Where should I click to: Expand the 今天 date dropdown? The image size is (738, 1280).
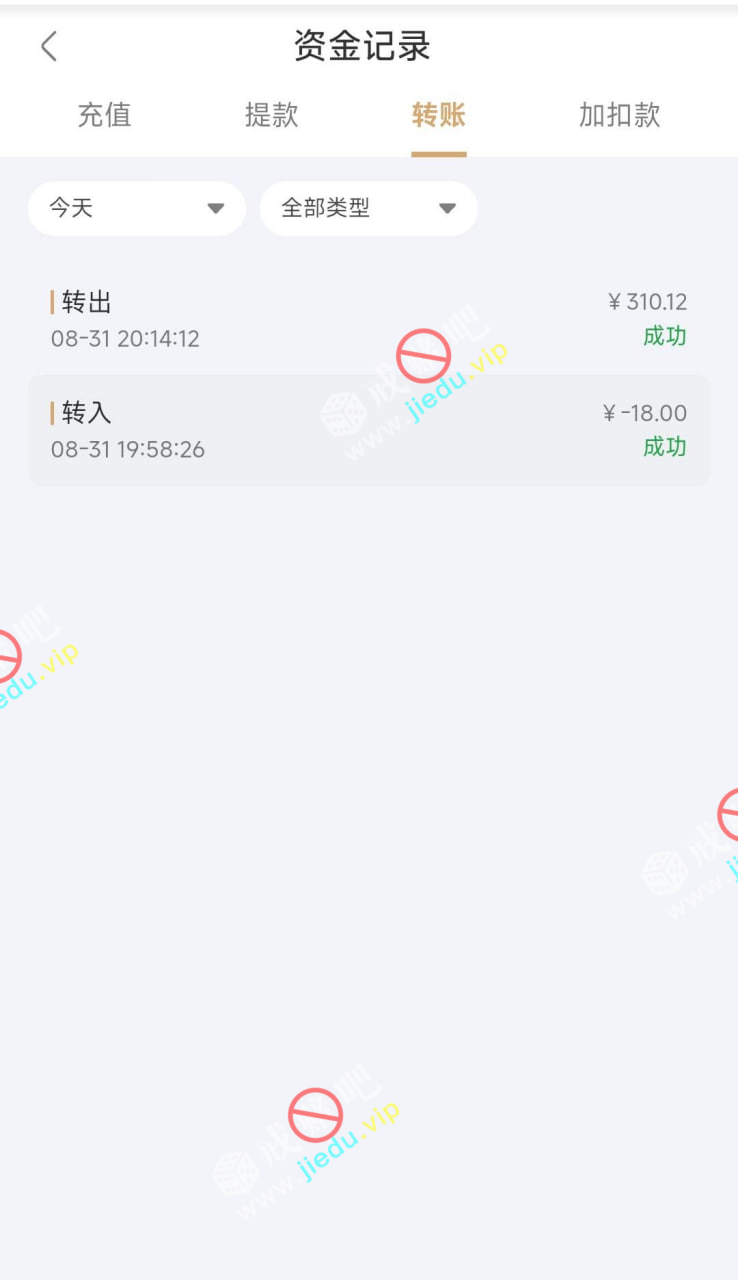tap(137, 208)
